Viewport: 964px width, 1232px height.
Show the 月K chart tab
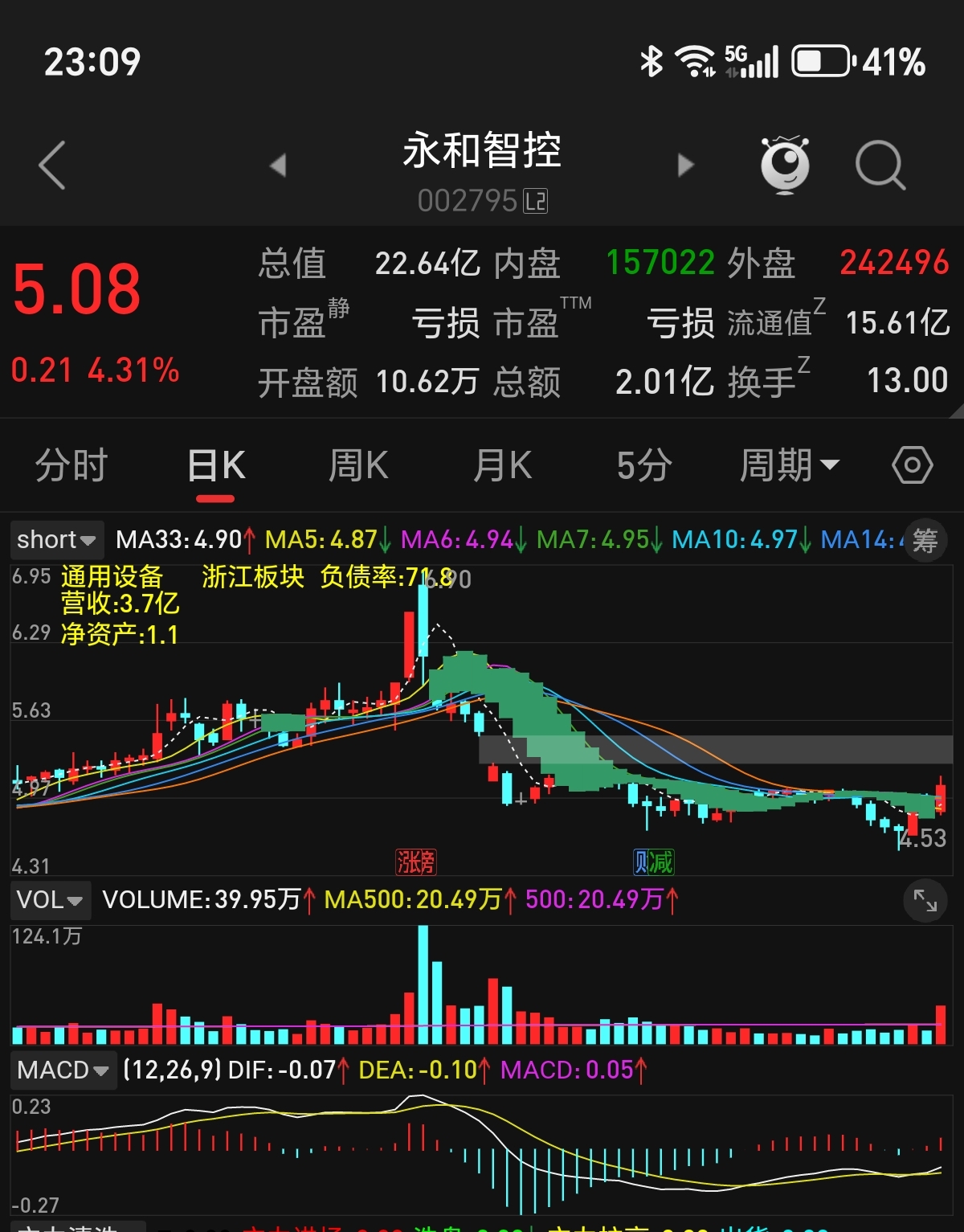(502, 465)
